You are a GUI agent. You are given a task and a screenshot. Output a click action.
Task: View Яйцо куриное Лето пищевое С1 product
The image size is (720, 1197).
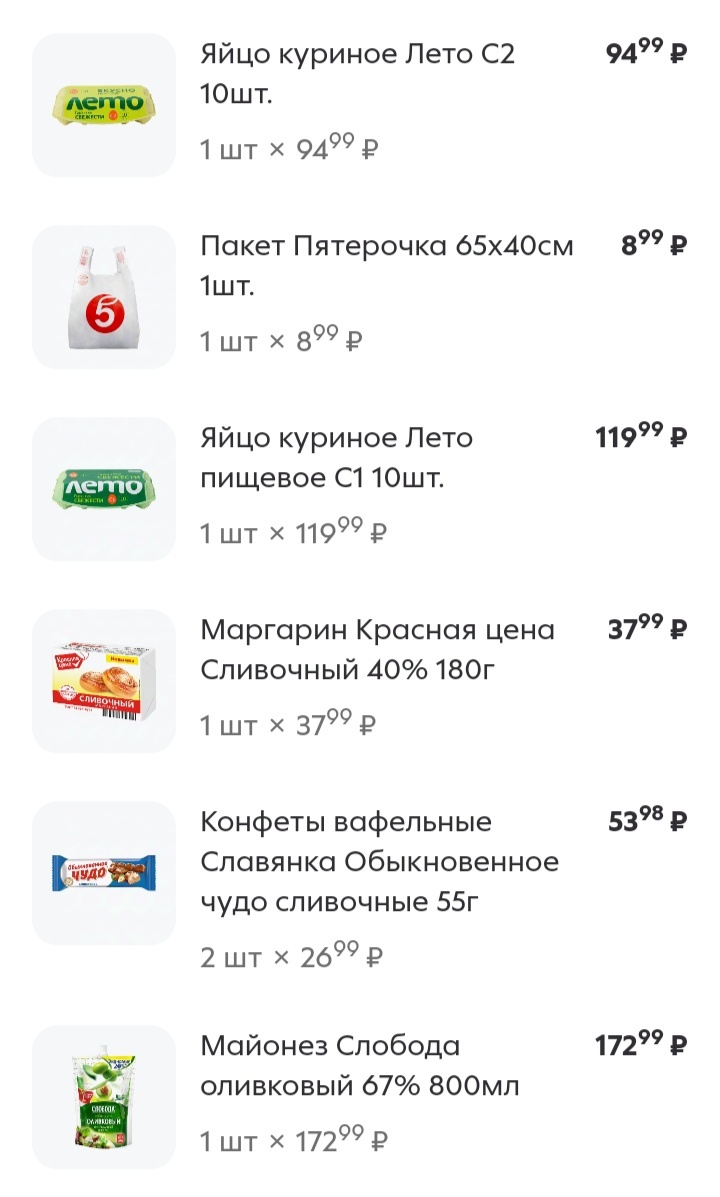click(x=336, y=458)
